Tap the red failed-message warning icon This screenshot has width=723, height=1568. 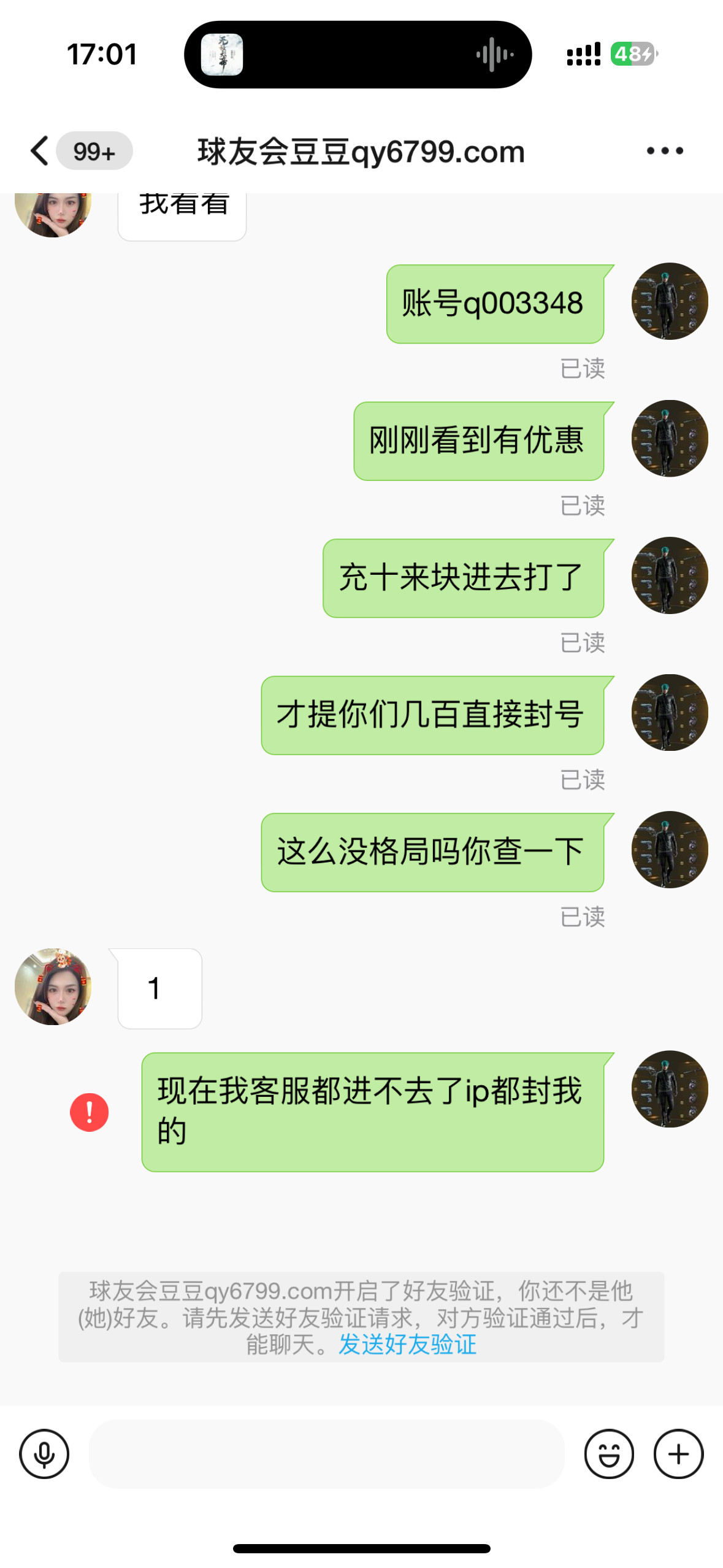pos(90,1112)
